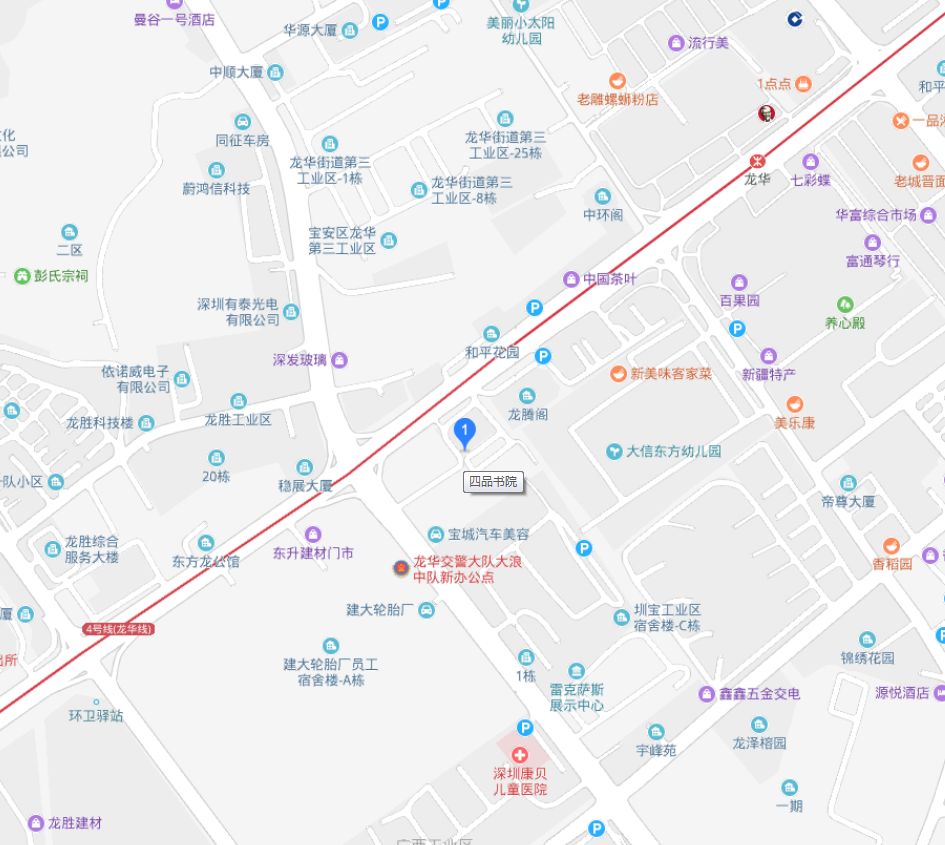Viewport: 945px width, 845px height.
Task: Open the 宝城汽车美容 point of interest
Action: pos(435,534)
